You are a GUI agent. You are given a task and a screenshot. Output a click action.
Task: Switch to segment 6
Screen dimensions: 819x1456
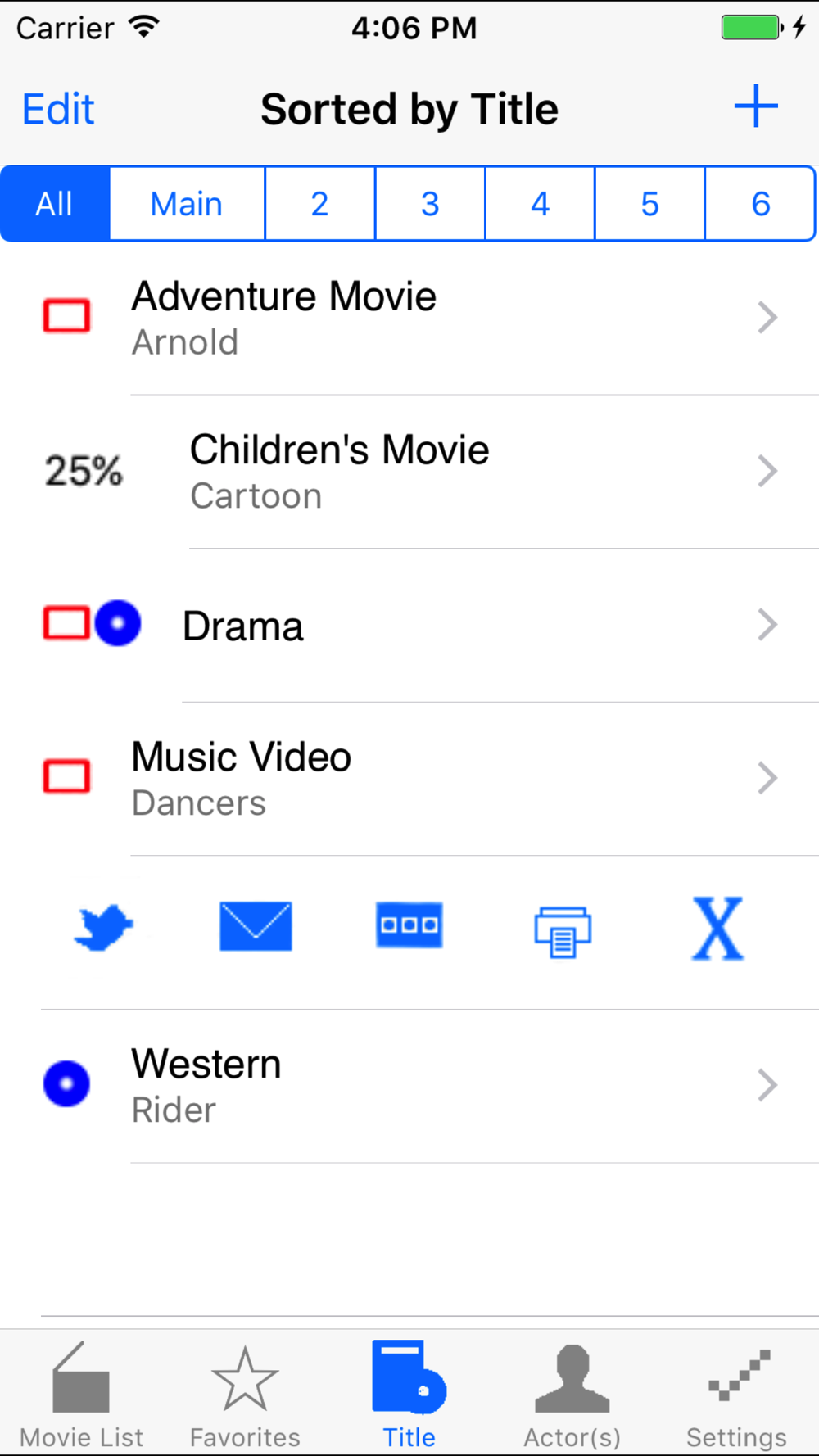[x=760, y=204]
